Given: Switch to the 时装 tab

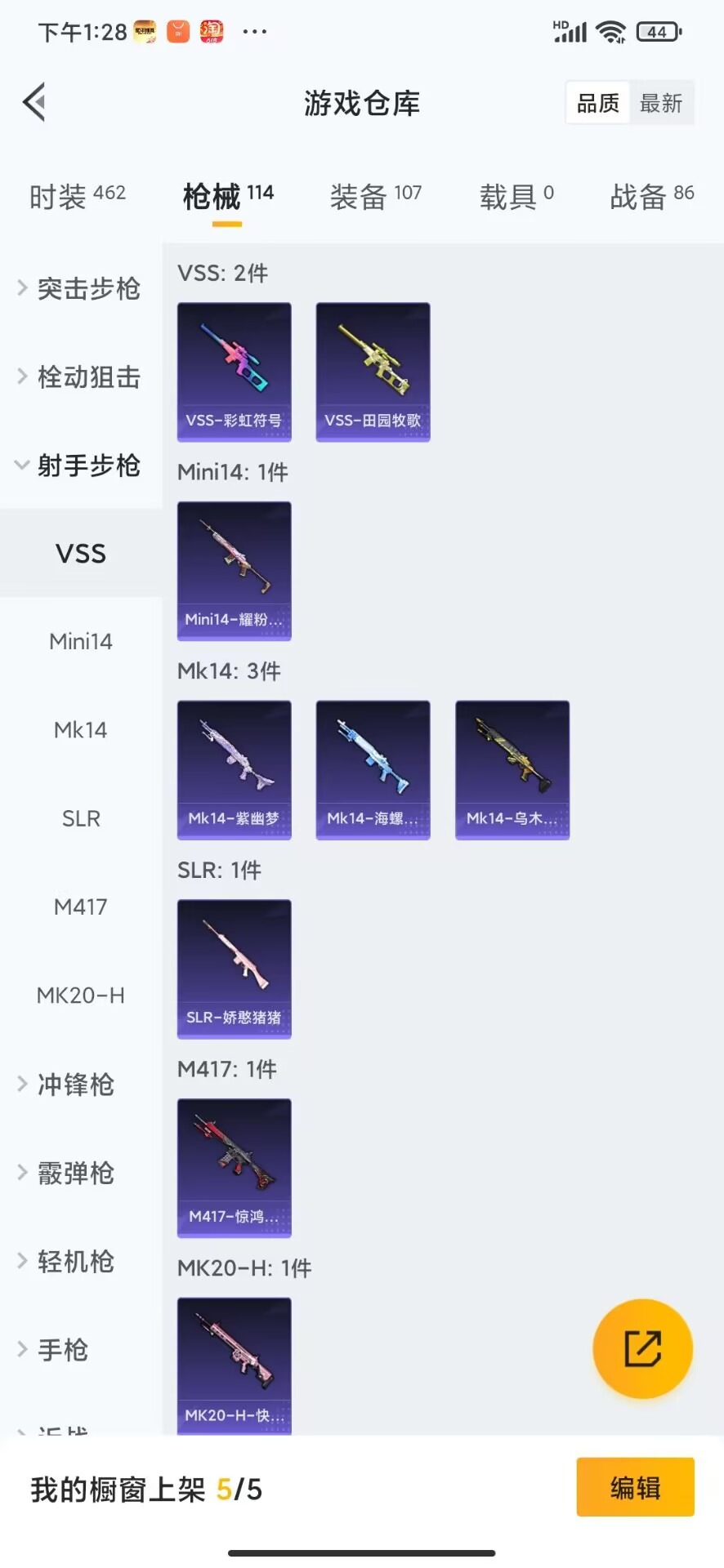Looking at the screenshot, I should 77,196.
